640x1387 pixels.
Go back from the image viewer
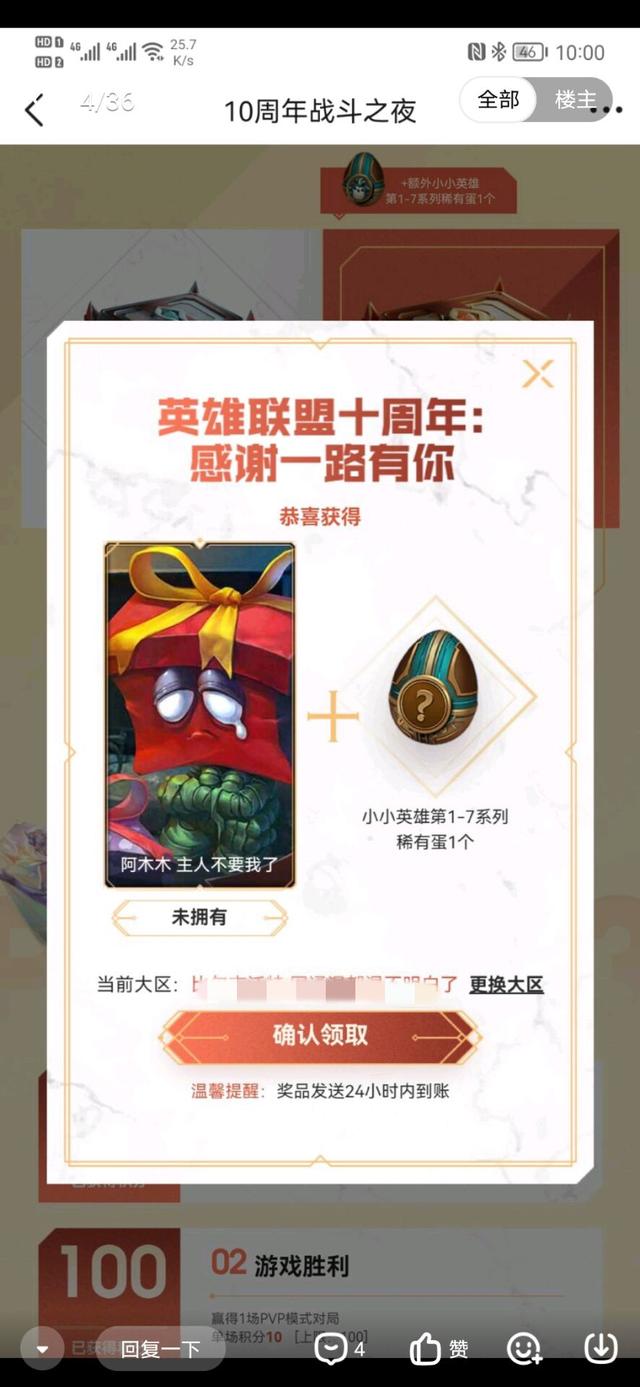35,110
